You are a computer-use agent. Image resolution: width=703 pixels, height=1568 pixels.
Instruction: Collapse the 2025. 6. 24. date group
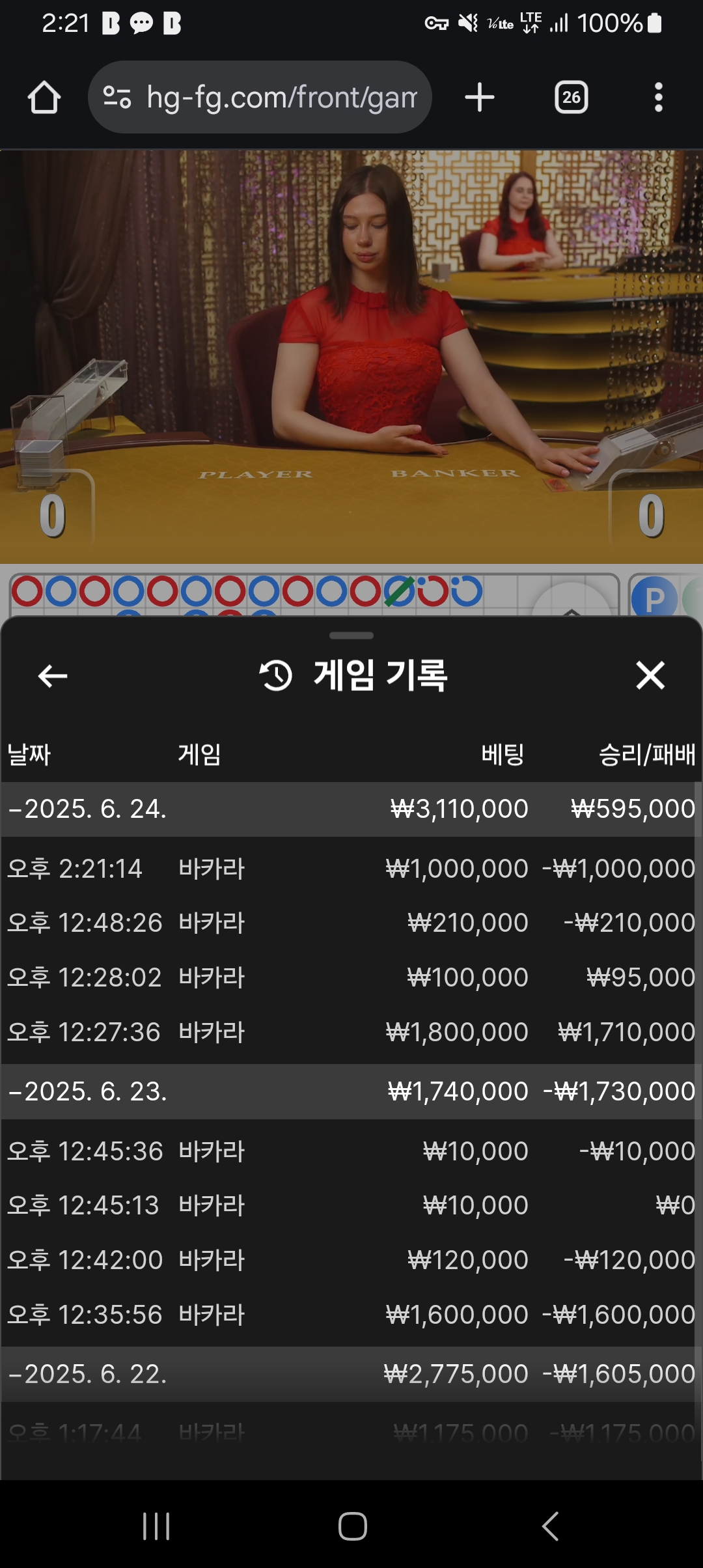[x=88, y=809]
